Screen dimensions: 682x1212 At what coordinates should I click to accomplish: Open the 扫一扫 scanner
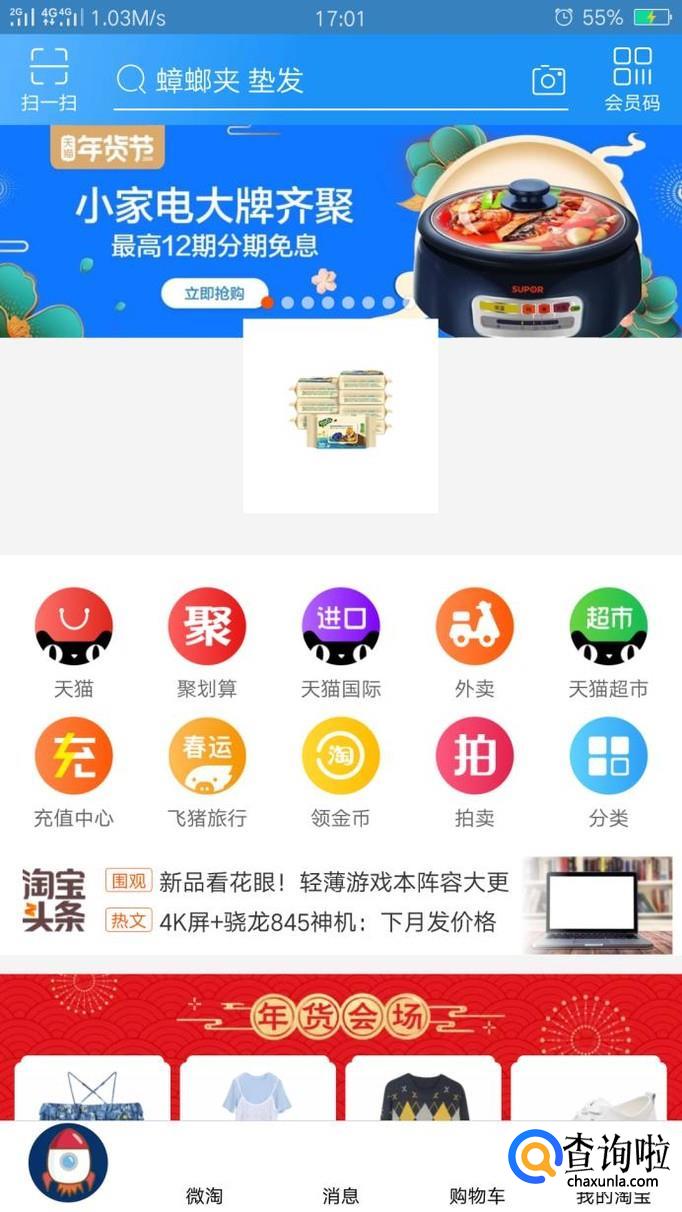point(48,78)
